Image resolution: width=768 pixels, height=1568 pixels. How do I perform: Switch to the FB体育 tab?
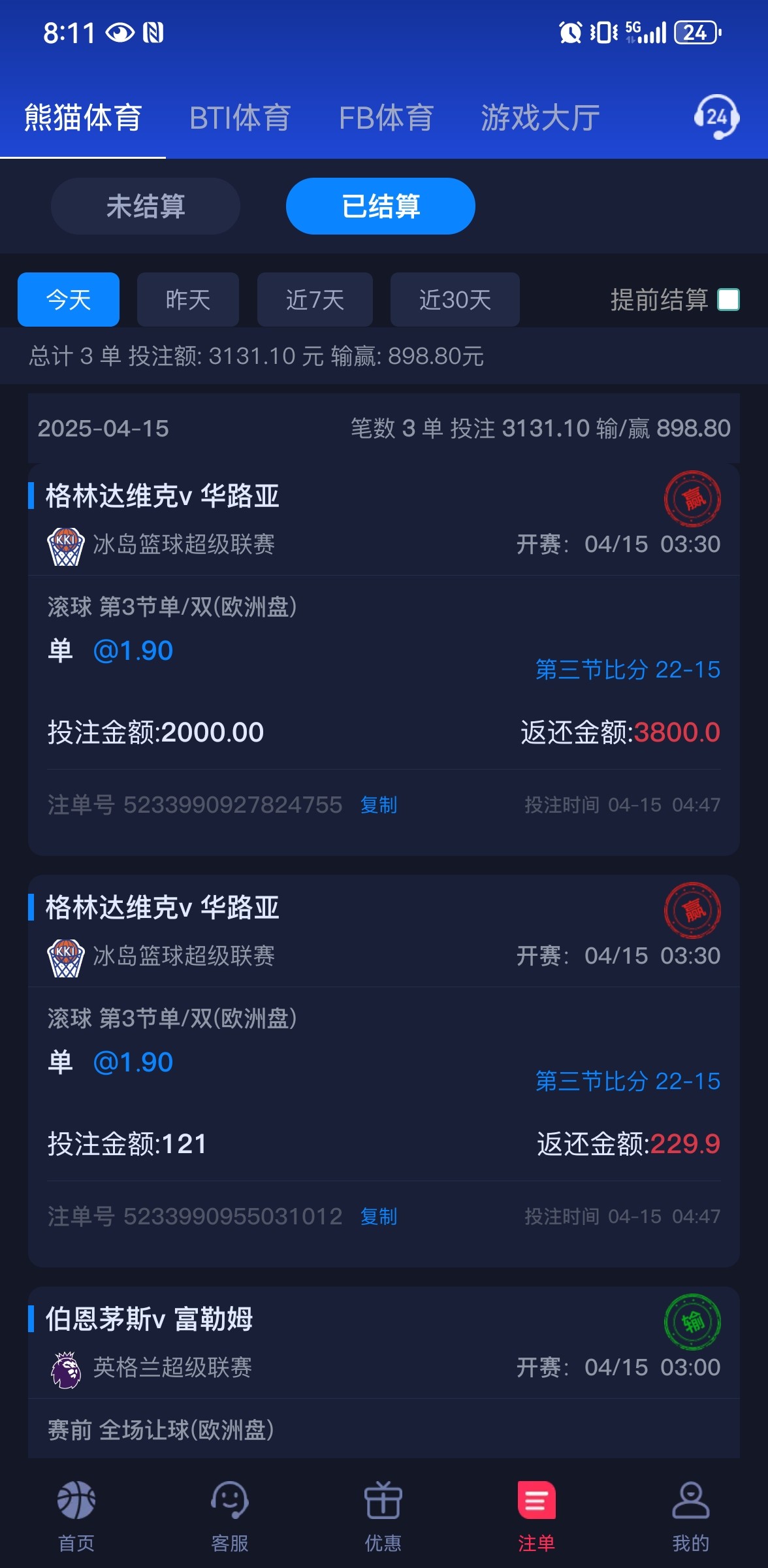(x=386, y=118)
